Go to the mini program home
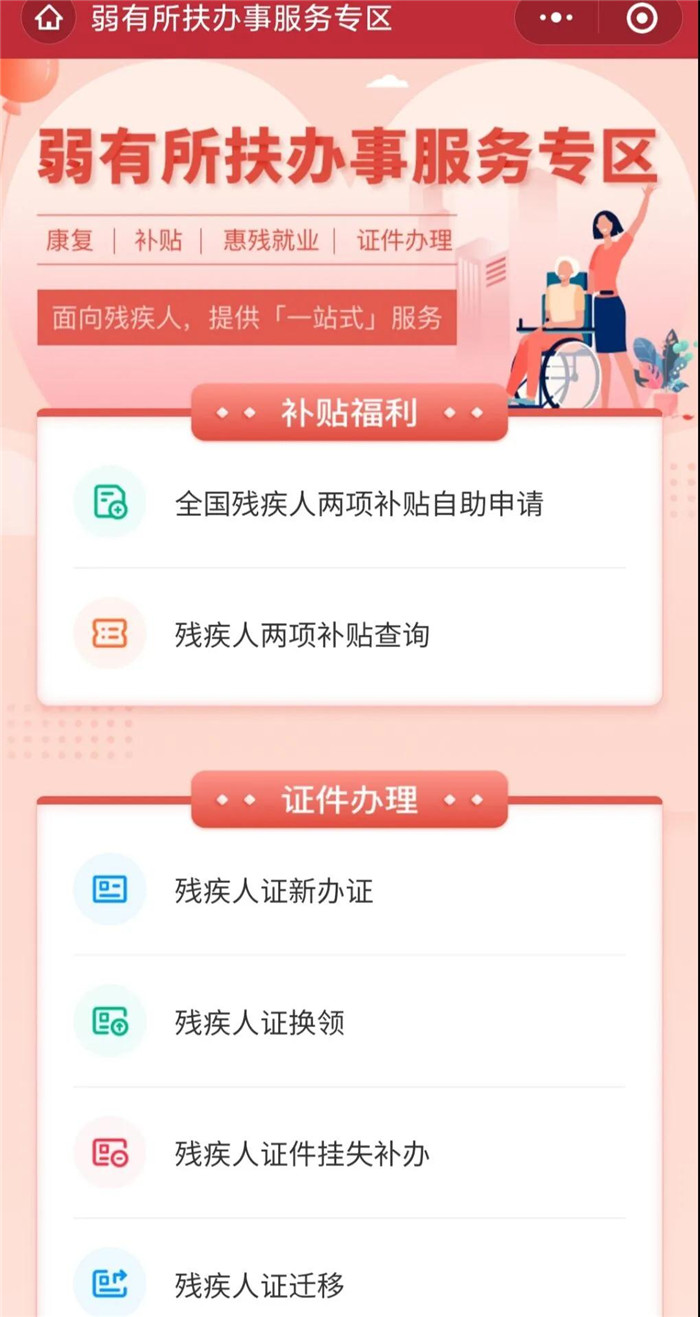This screenshot has height=1317, width=700. click(x=47, y=18)
